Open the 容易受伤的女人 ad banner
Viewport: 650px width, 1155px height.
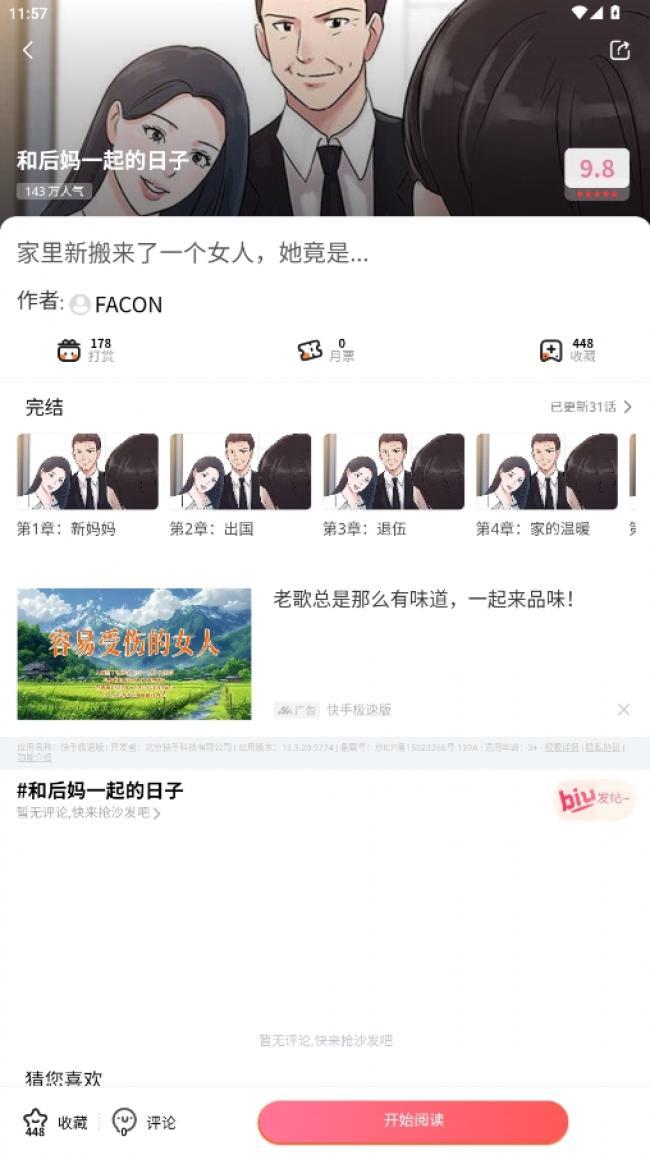pos(134,654)
